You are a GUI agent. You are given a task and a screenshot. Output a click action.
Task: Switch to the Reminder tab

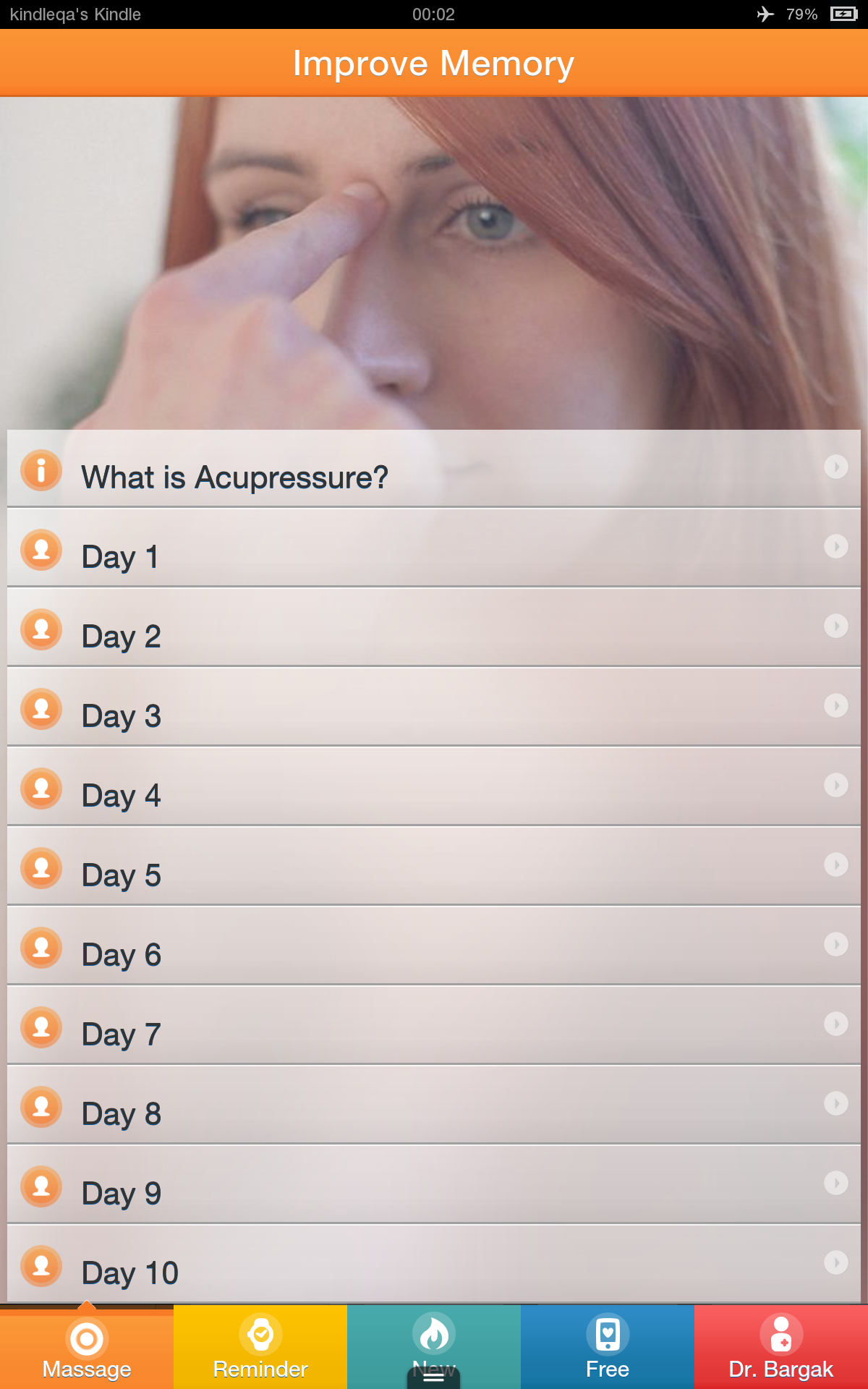tap(260, 1347)
